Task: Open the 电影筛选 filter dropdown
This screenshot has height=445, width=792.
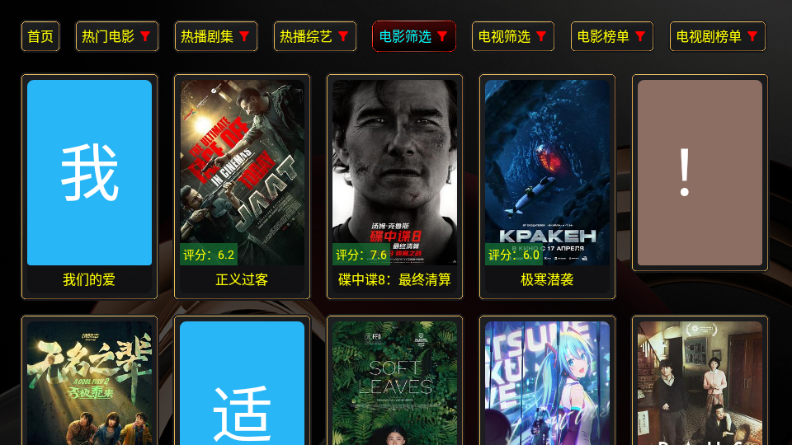Action: pos(413,37)
